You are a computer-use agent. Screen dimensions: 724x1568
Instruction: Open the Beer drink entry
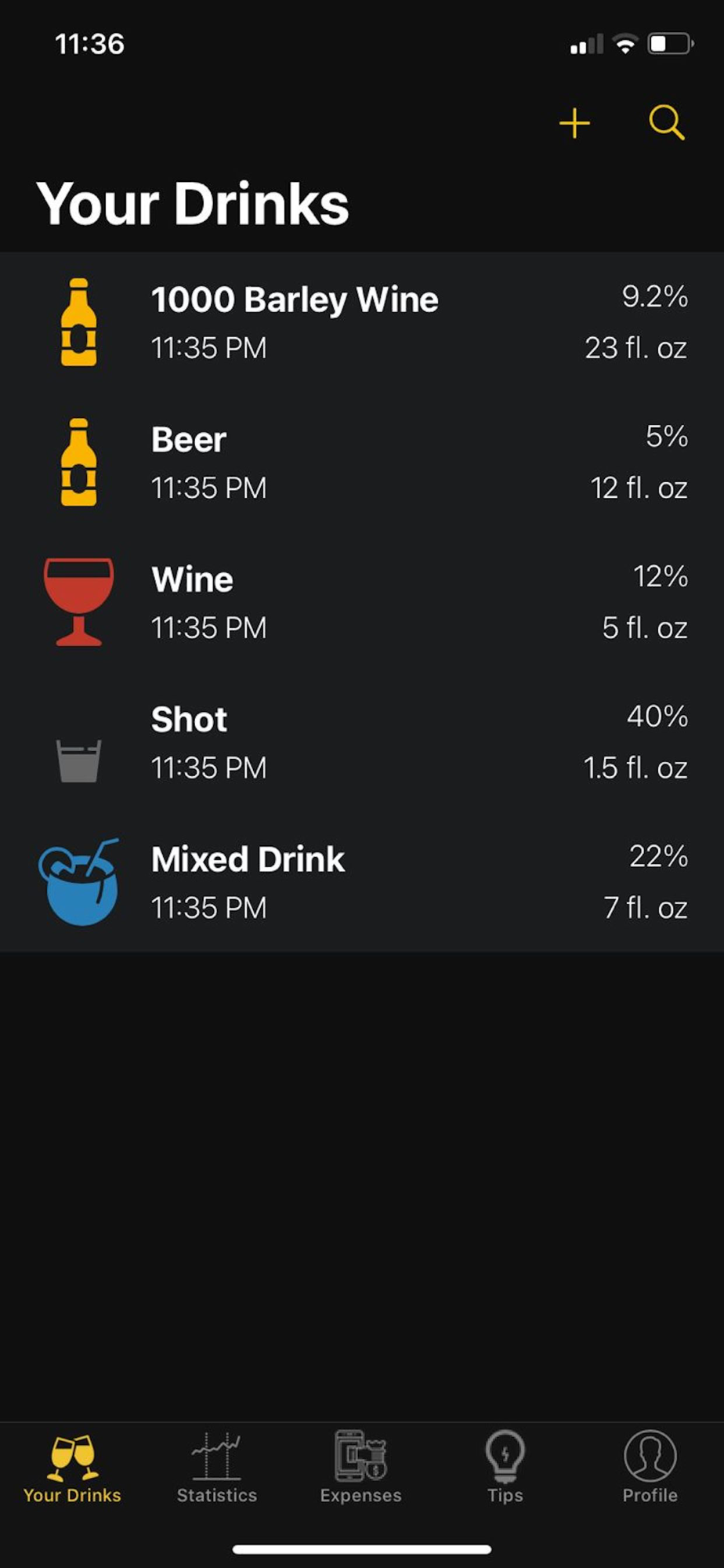point(362,463)
